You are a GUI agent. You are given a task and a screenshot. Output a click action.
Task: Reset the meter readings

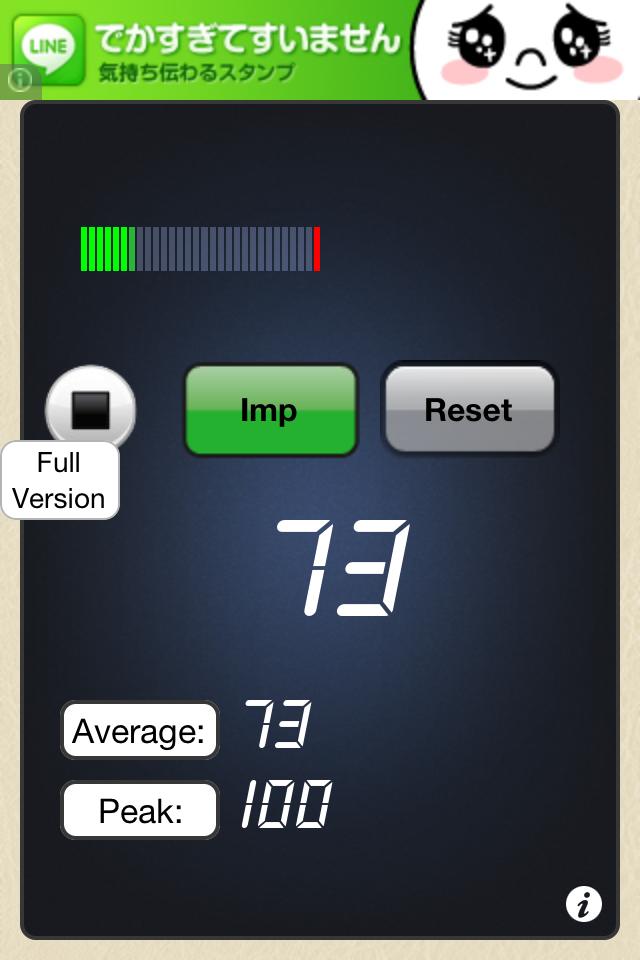point(468,410)
